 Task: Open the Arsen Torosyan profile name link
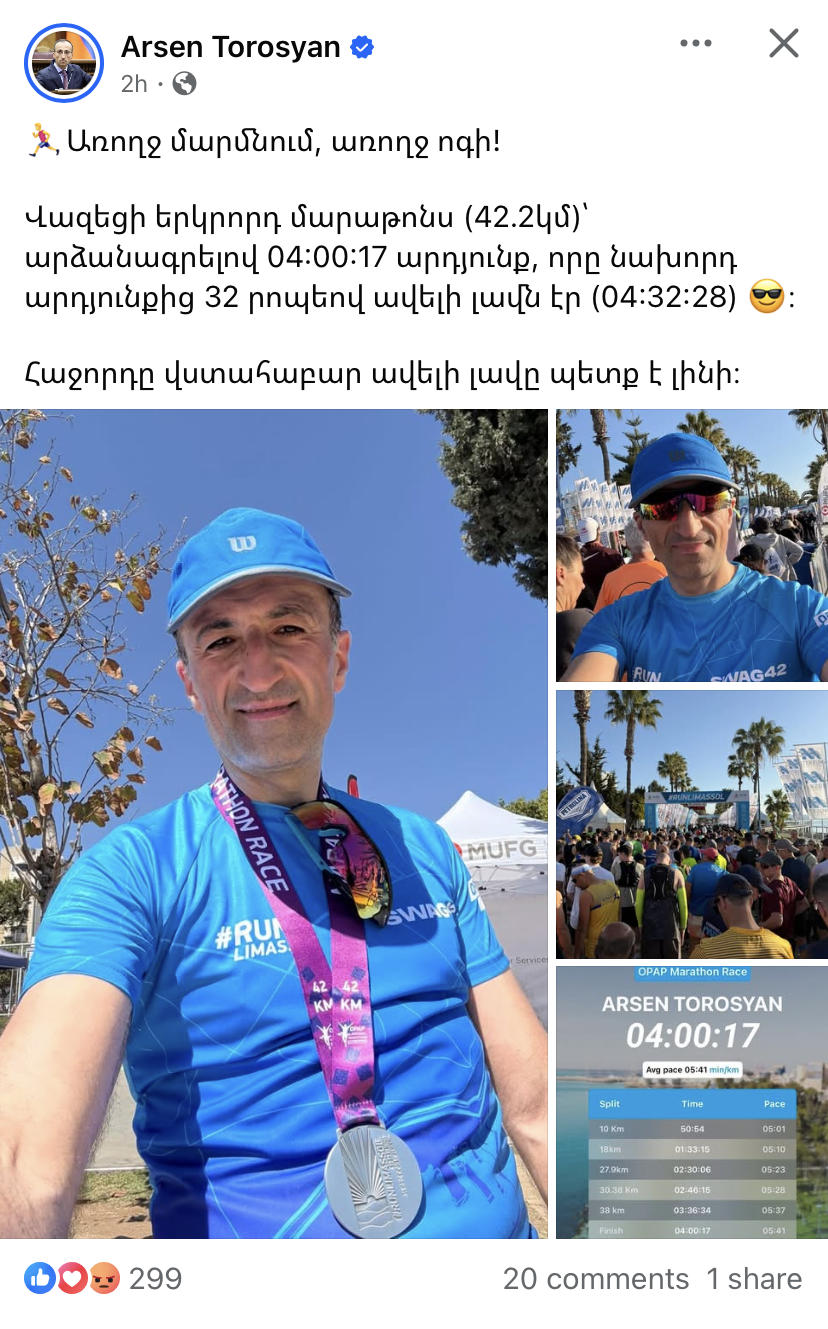tap(231, 46)
